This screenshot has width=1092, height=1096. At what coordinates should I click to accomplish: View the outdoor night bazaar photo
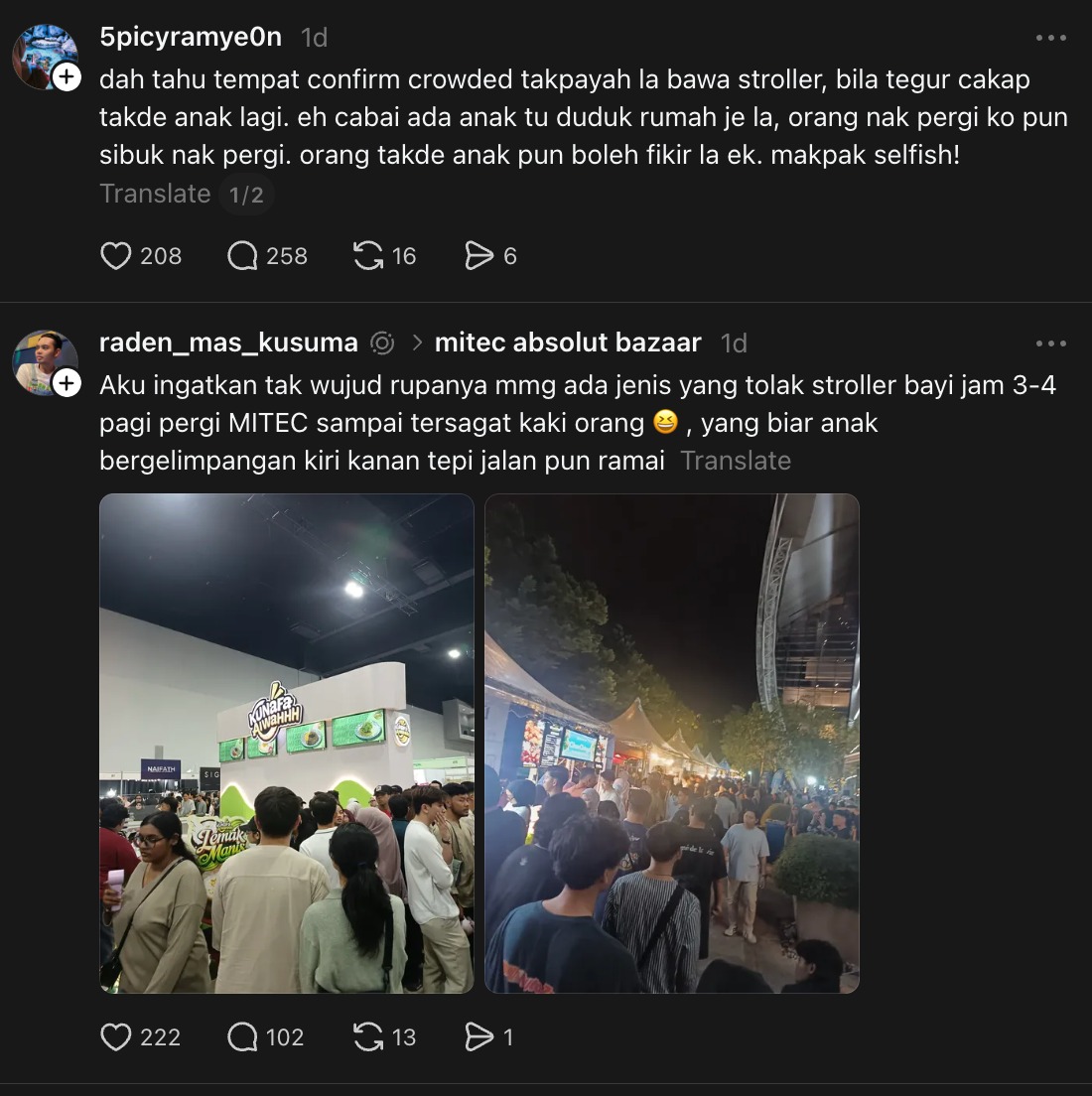point(672,743)
